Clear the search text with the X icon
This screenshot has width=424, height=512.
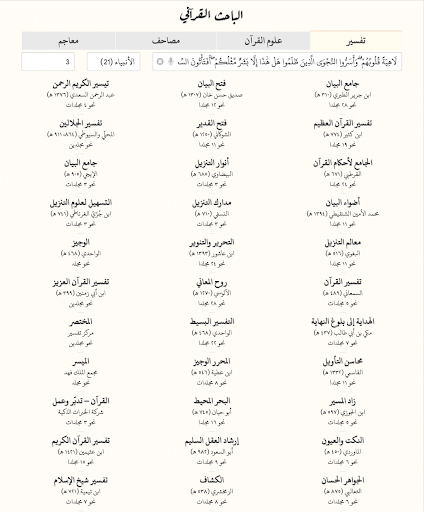click(x=160, y=62)
